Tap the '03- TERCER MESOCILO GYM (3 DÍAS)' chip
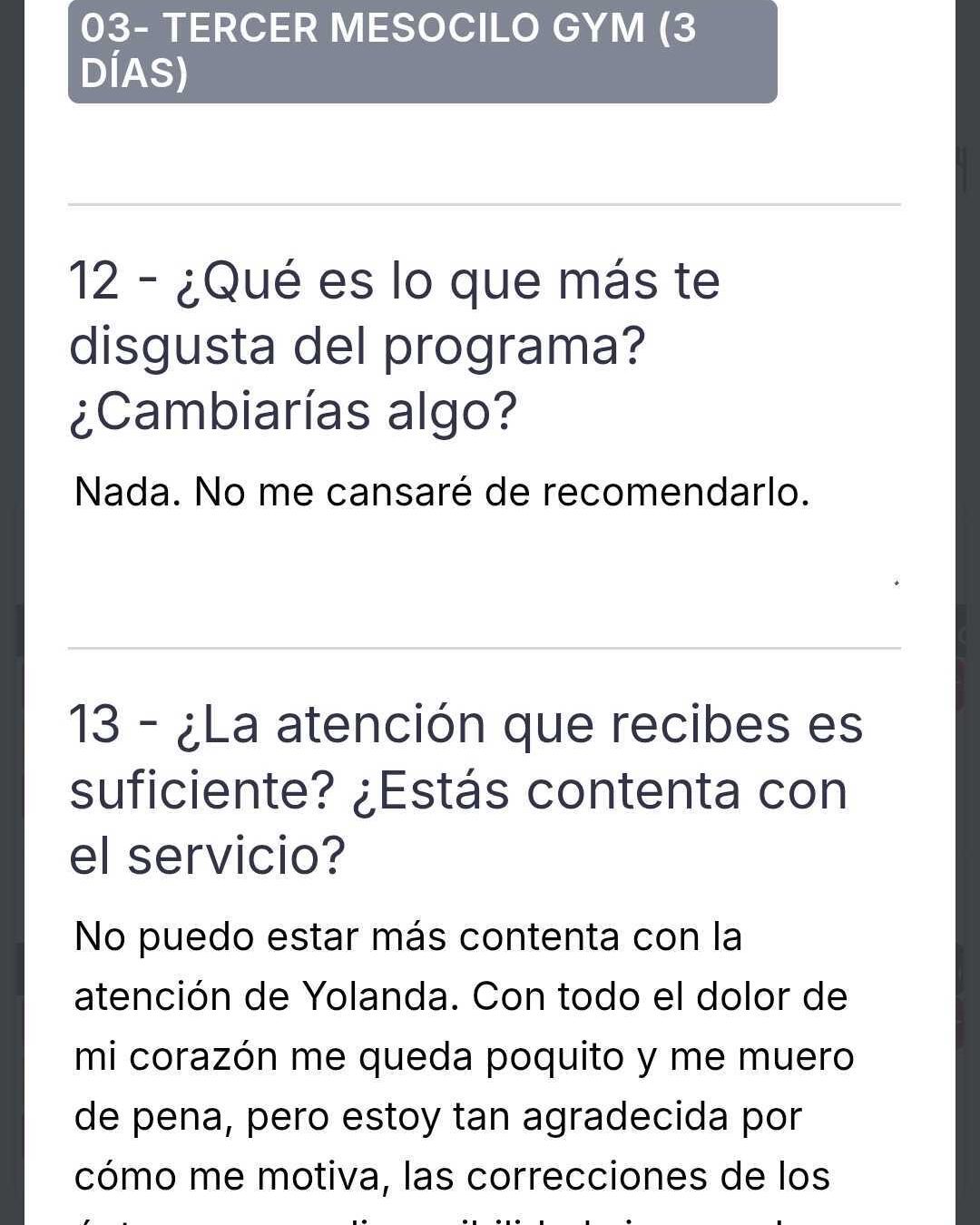 (x=422, y=50)
